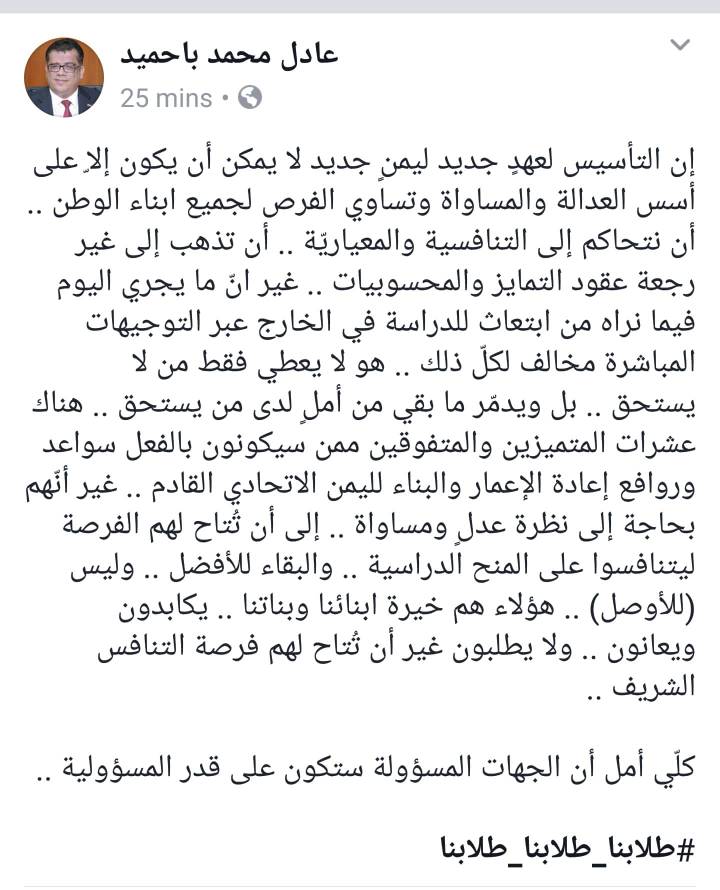View the 25 mins post timestamp

pos(166,98)
